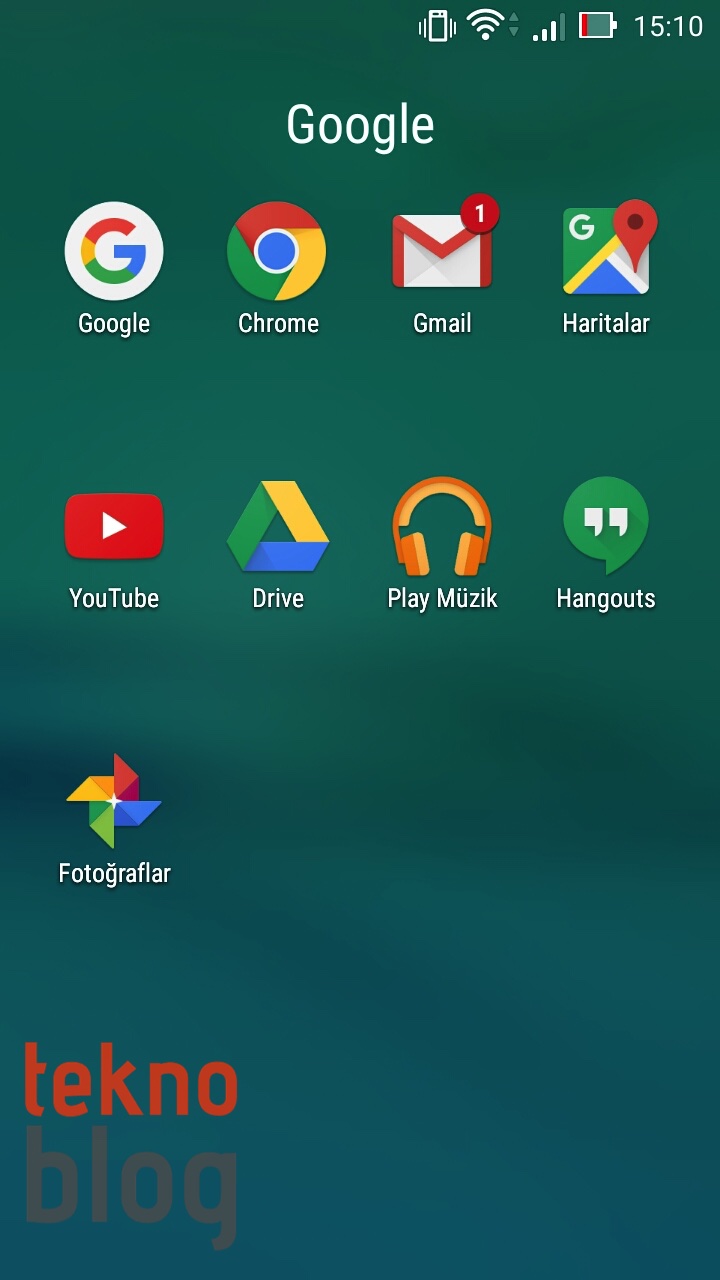Open the Google app
This screenshot has height=1280, width=720.
coord(114,252)
